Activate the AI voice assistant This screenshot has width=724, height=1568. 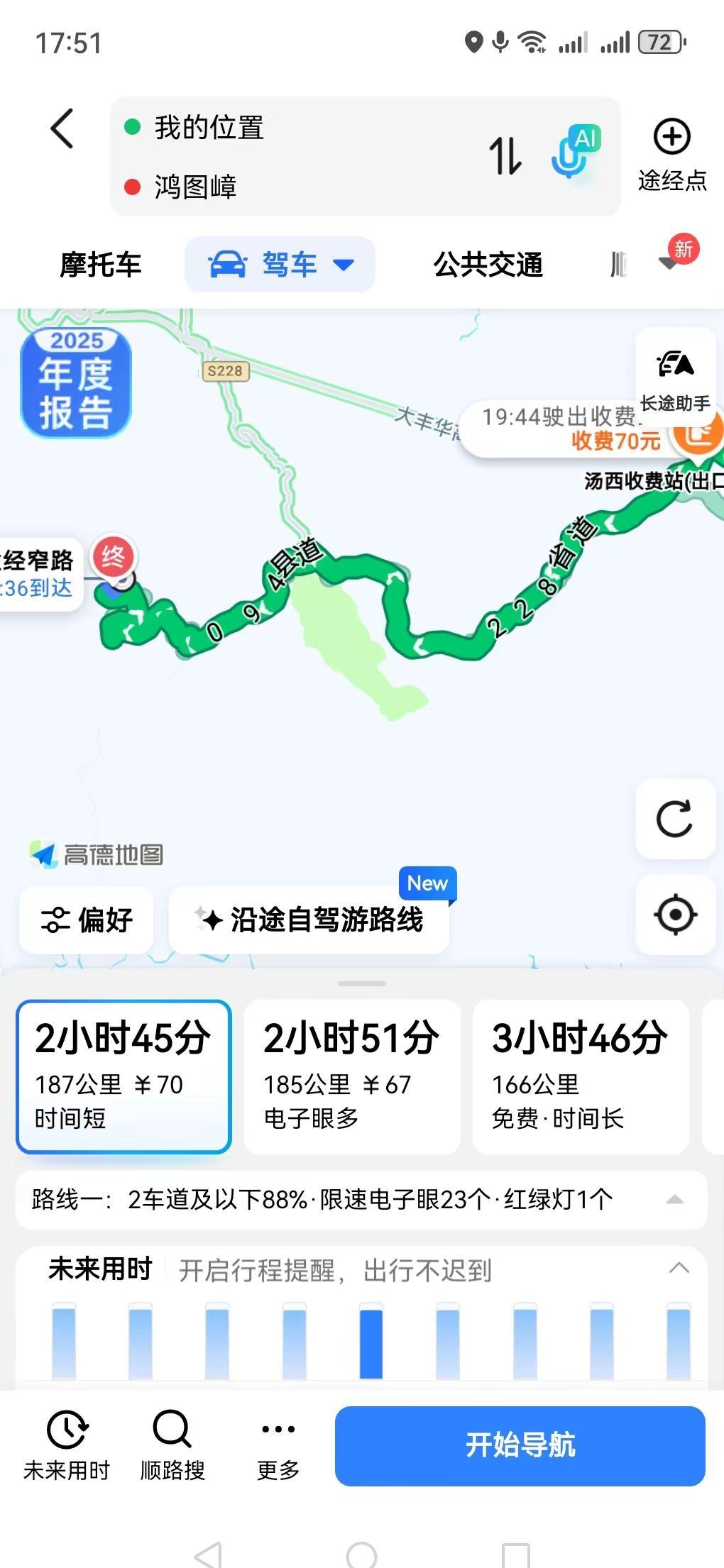coord(575,153)
